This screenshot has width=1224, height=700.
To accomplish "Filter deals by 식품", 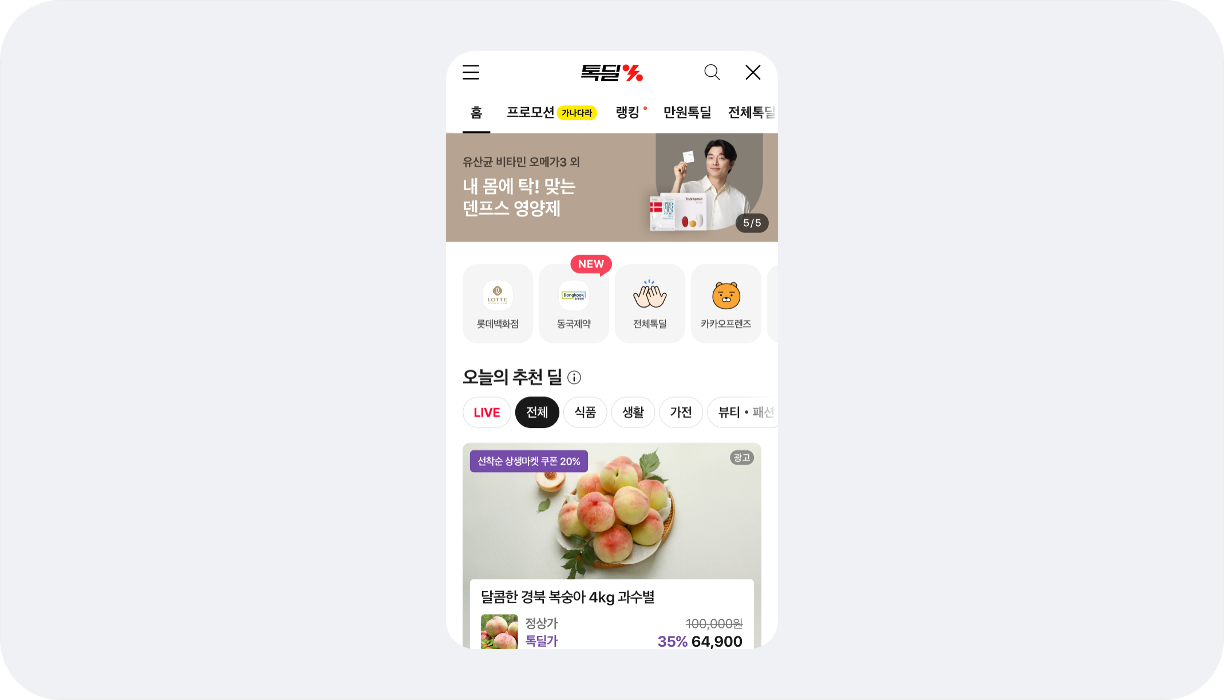I will tap(585, 412).
